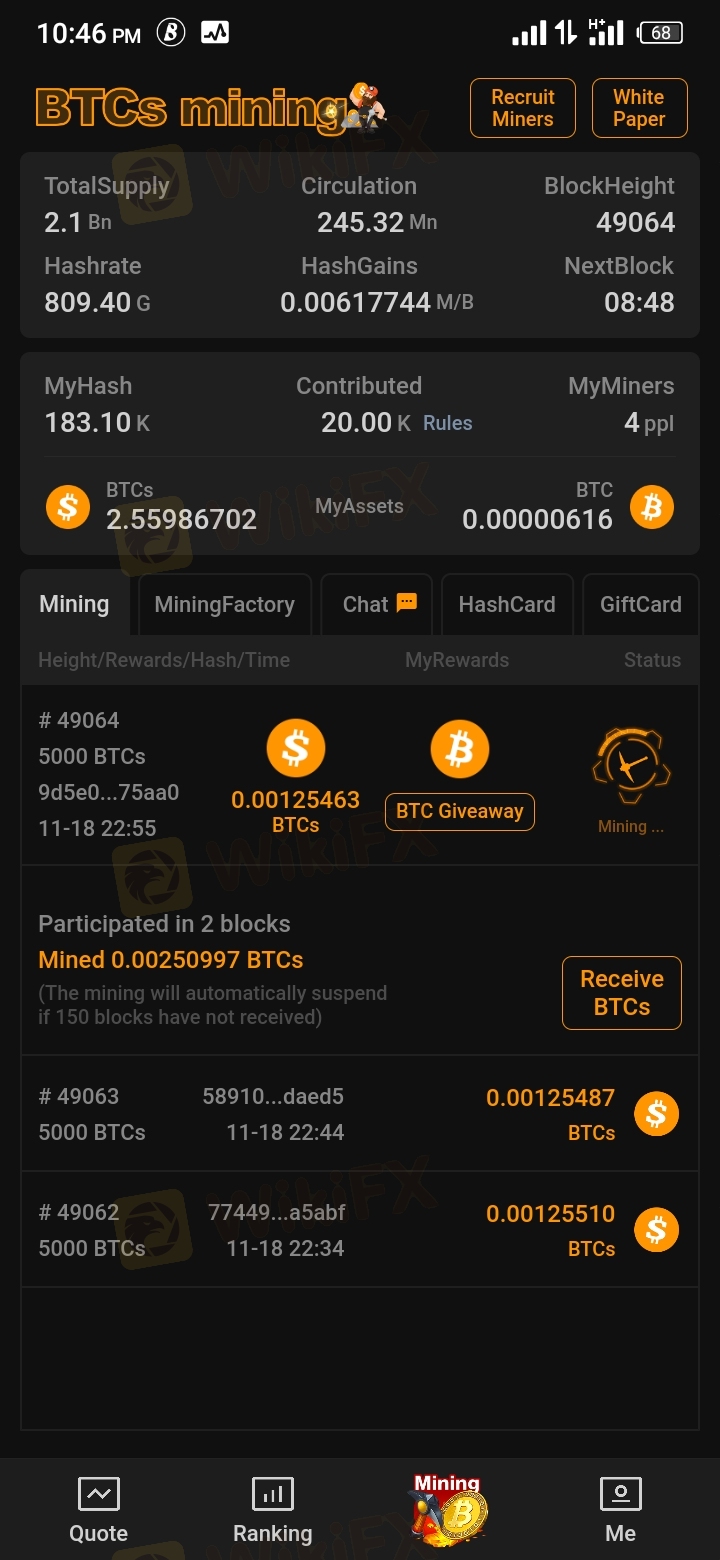Image resolution: width=720 pixels, height=1560 pixels.
Task: Tap the Mining button in bottom bar
Action: 447,1510
